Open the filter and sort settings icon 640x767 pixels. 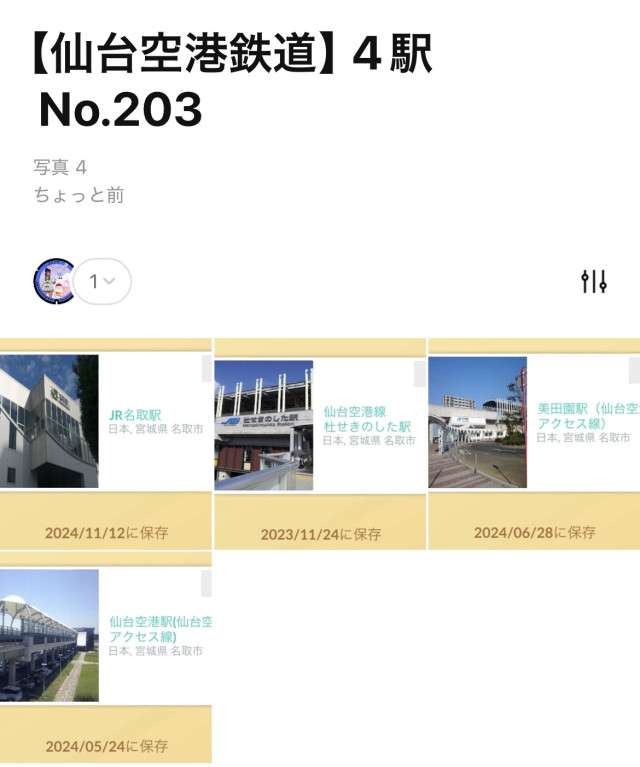594,282
